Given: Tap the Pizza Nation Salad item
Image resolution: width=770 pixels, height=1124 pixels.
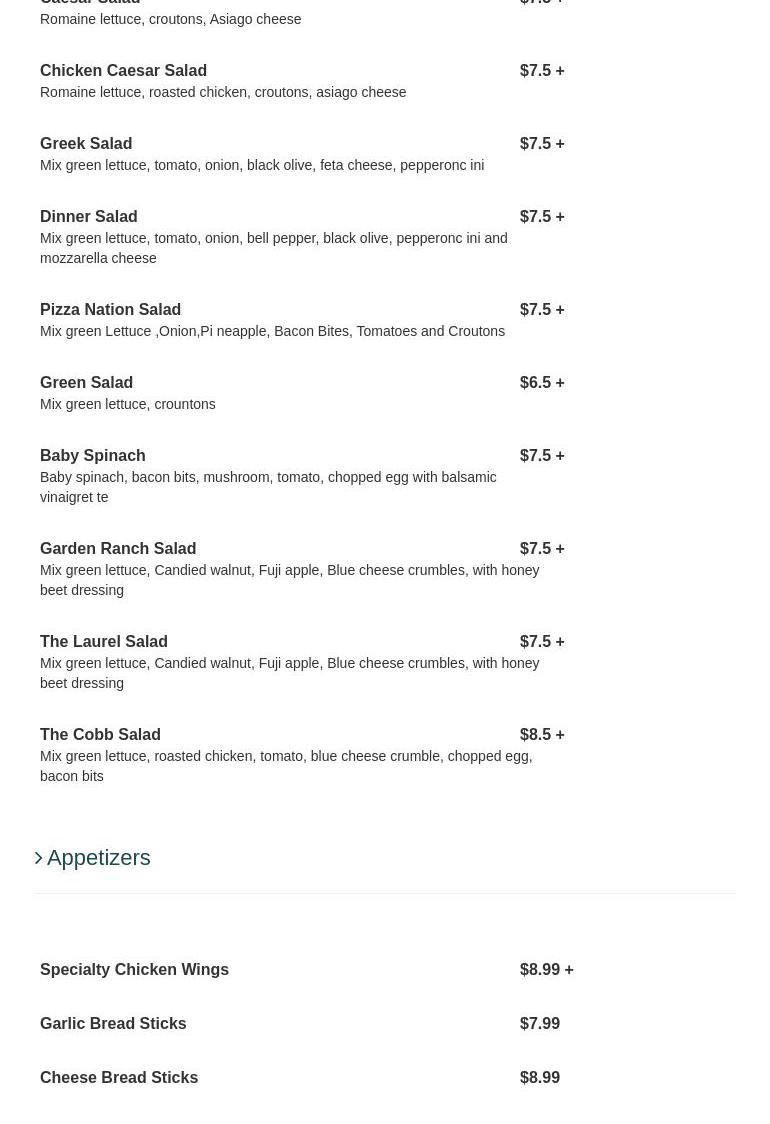Looking at the screenshot, I should coord(110,310).
